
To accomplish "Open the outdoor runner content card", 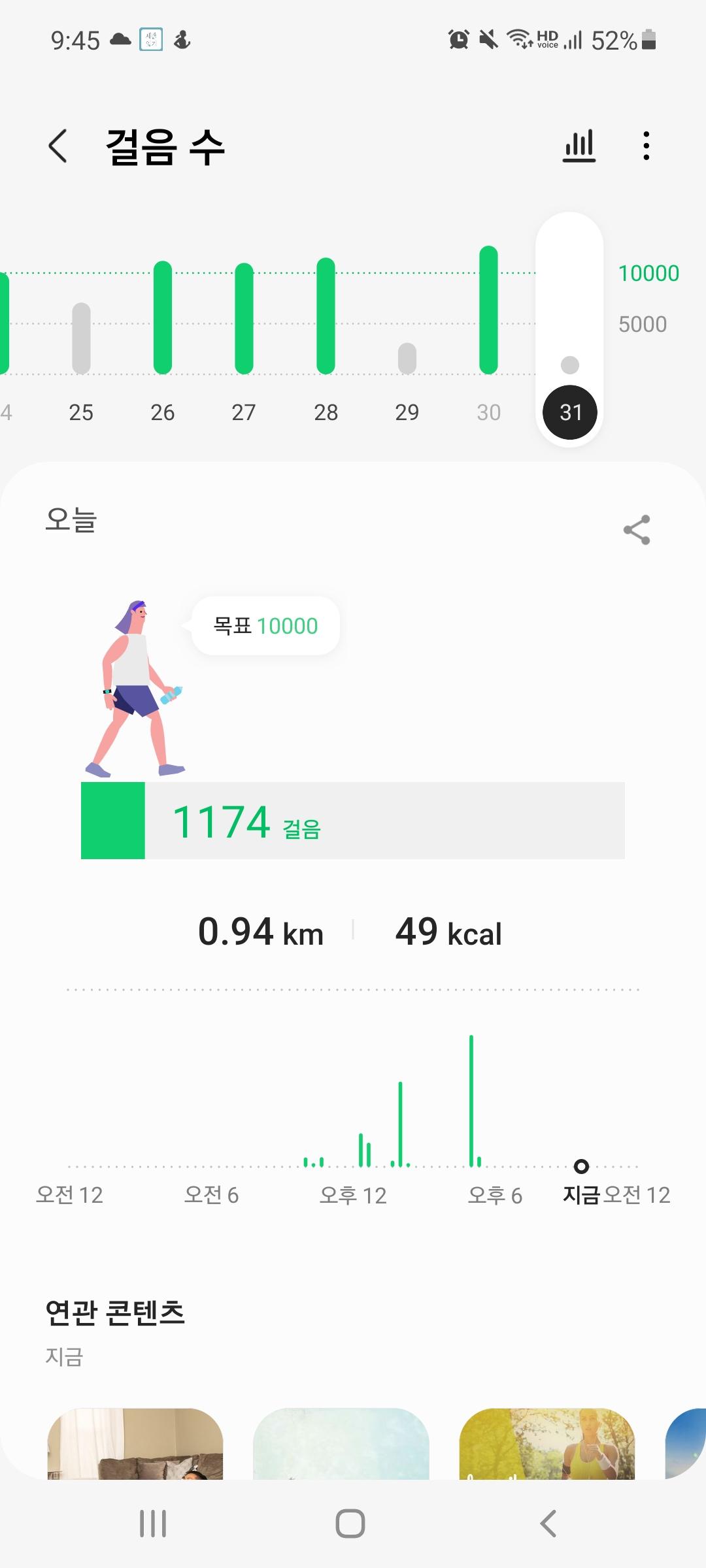I will pos(547,1444).
